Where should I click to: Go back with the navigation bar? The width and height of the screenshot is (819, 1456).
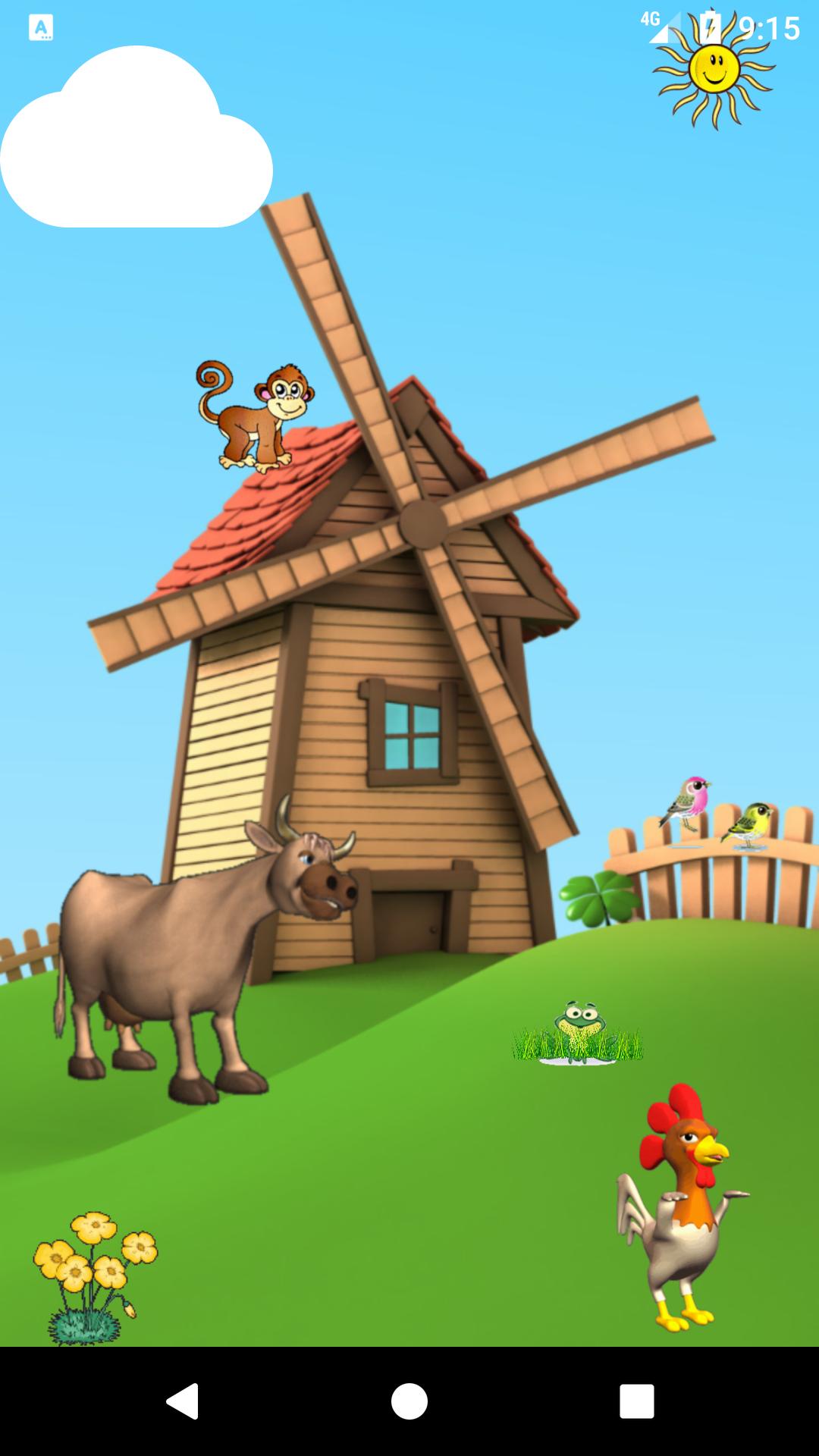[x=182, y=1401]
